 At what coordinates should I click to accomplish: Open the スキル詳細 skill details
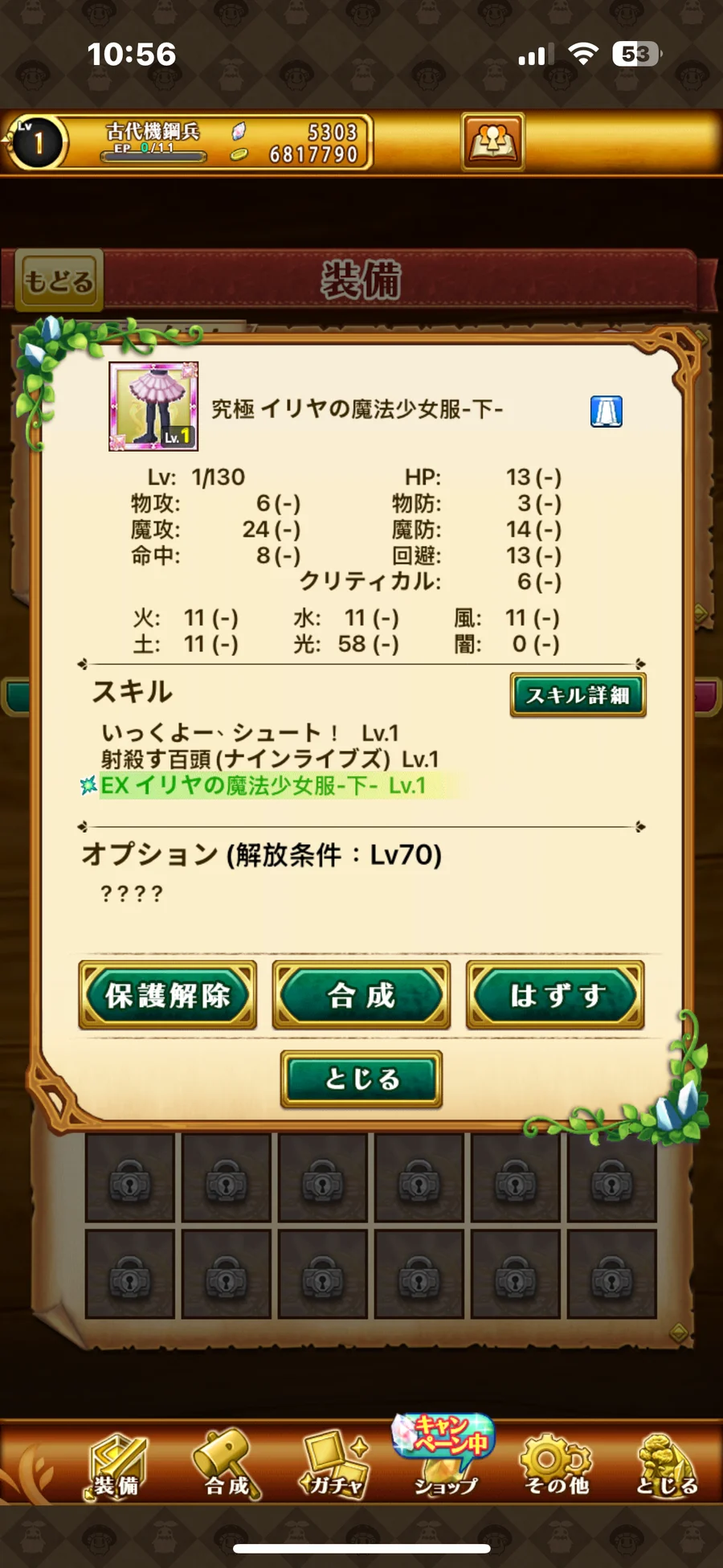click(x=578, y=695)
